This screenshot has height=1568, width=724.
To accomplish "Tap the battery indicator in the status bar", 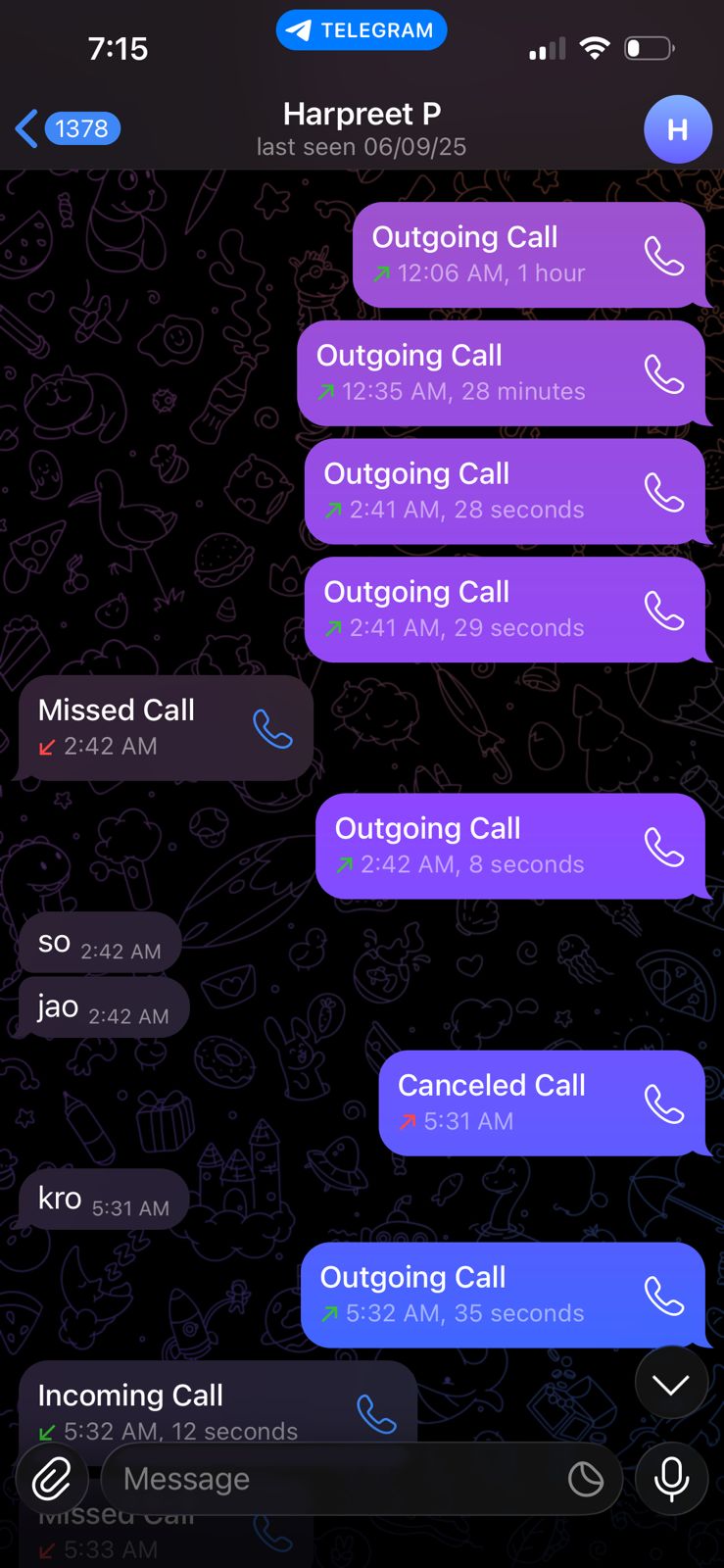I will click(649, 46).
